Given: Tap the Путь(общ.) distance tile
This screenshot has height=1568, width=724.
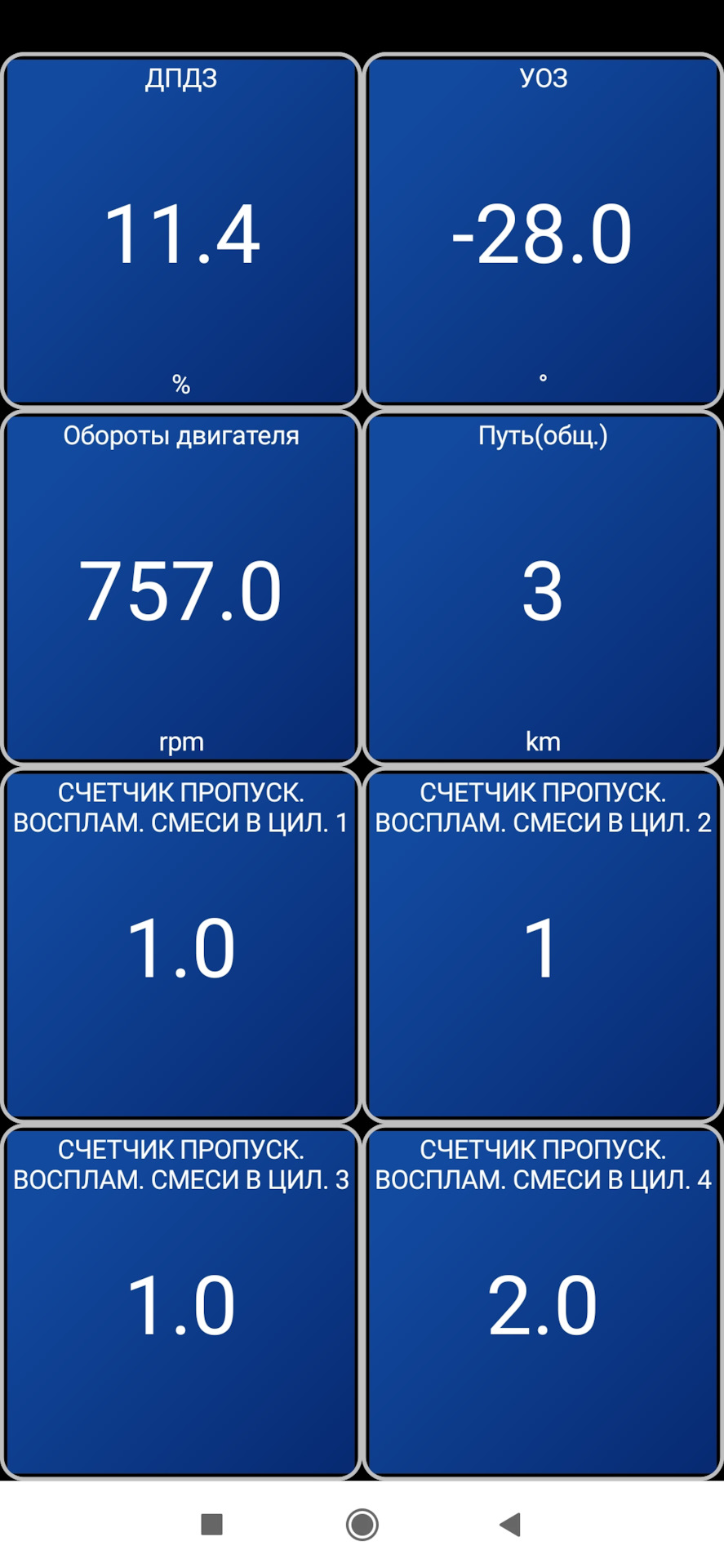Looking at the screenshot, I should tap(543, 584).
